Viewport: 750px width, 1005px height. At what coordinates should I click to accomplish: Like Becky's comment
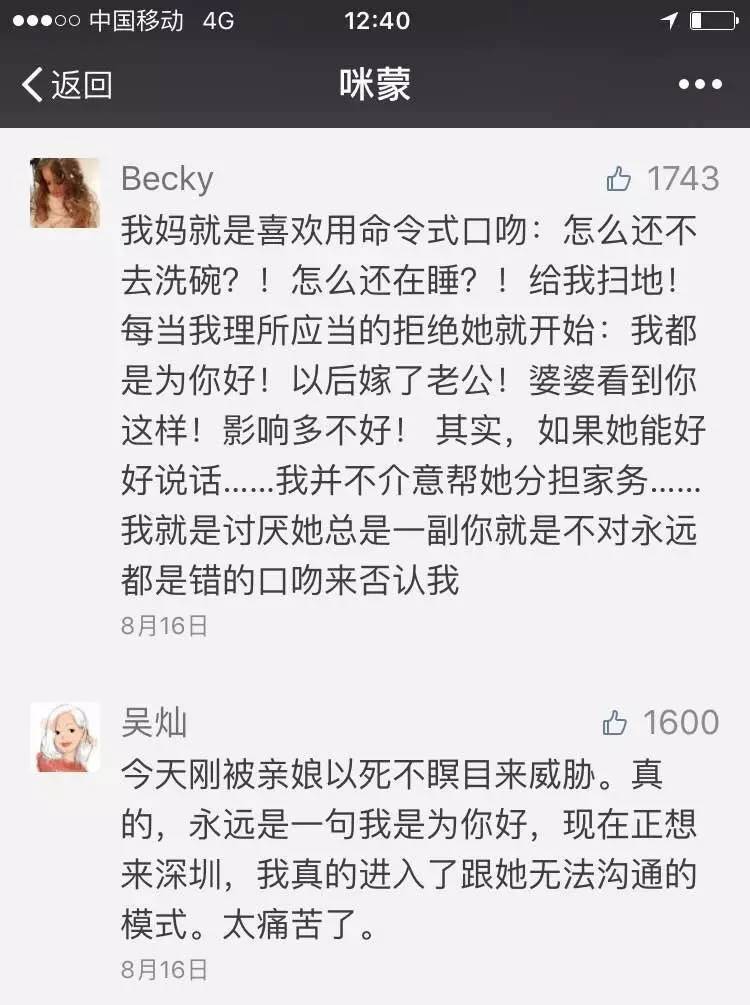pos(619,180)
